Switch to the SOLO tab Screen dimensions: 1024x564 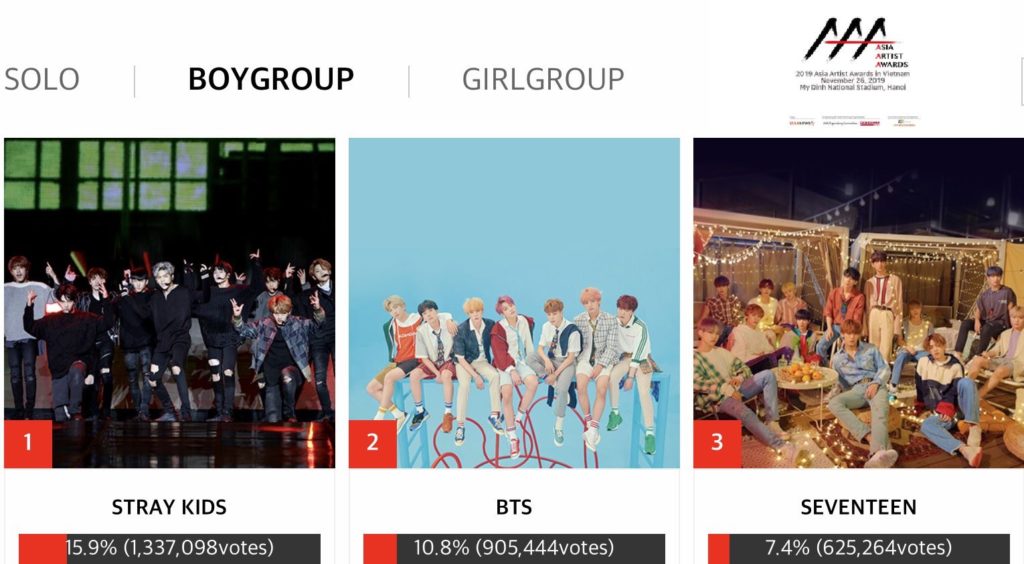click(x=42, y=80)
